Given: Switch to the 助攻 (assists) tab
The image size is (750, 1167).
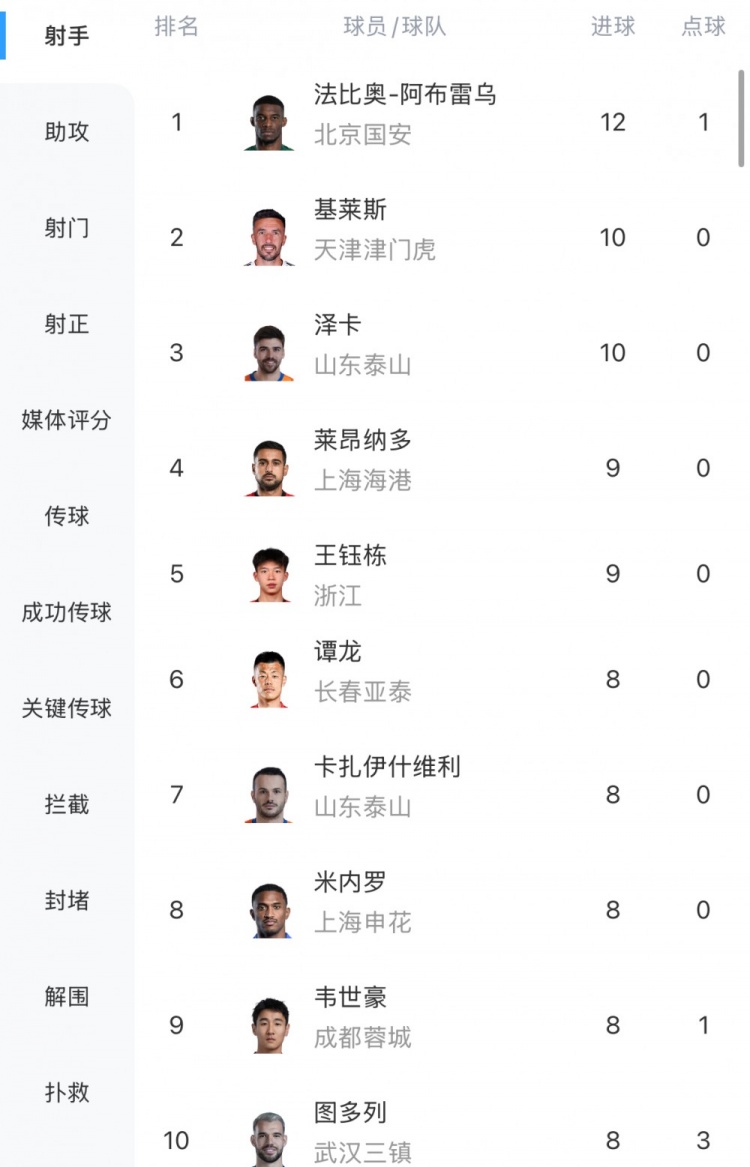Looking at the screenshot, I should 65,131.
